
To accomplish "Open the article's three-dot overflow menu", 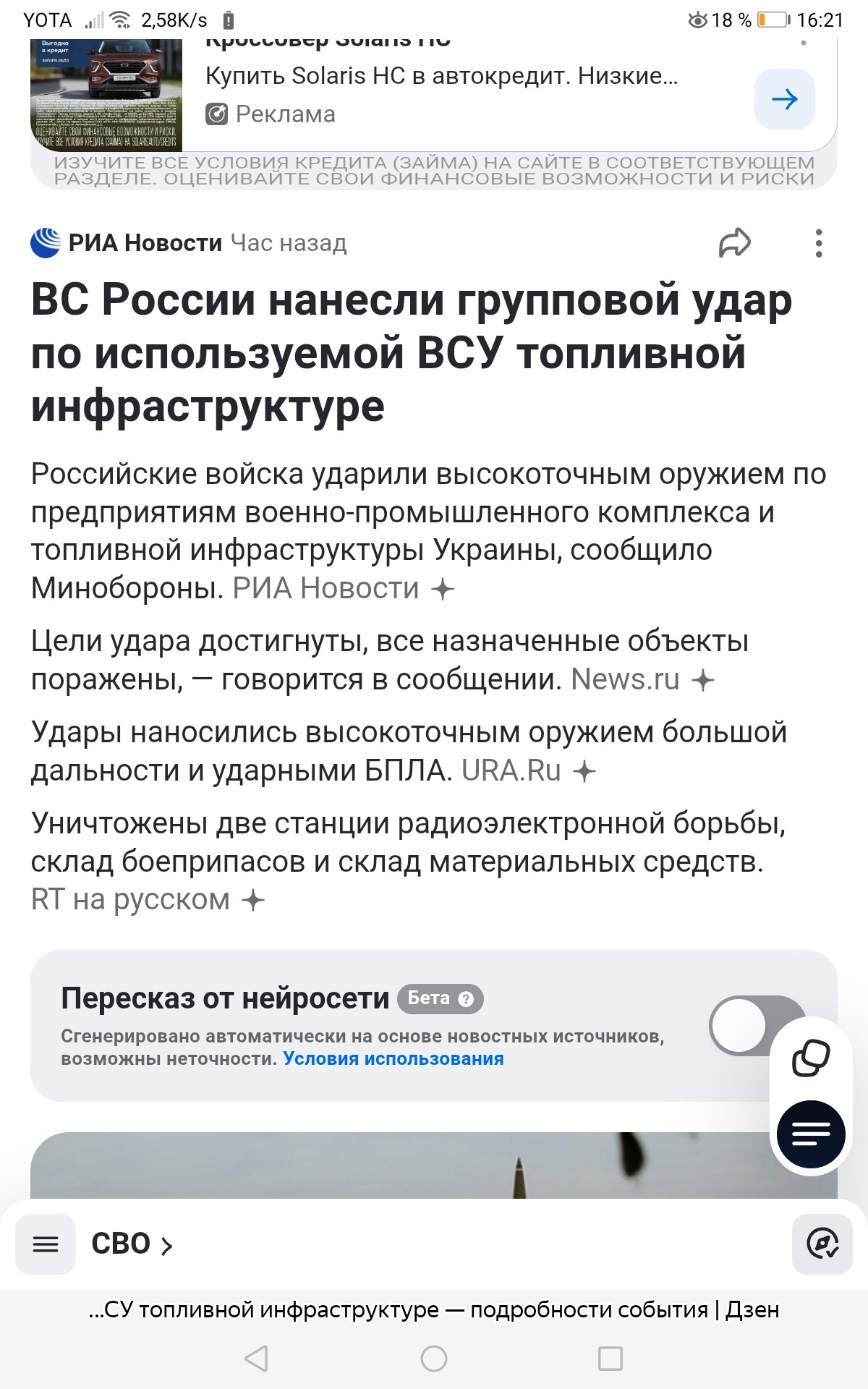I will coord(819,243).
